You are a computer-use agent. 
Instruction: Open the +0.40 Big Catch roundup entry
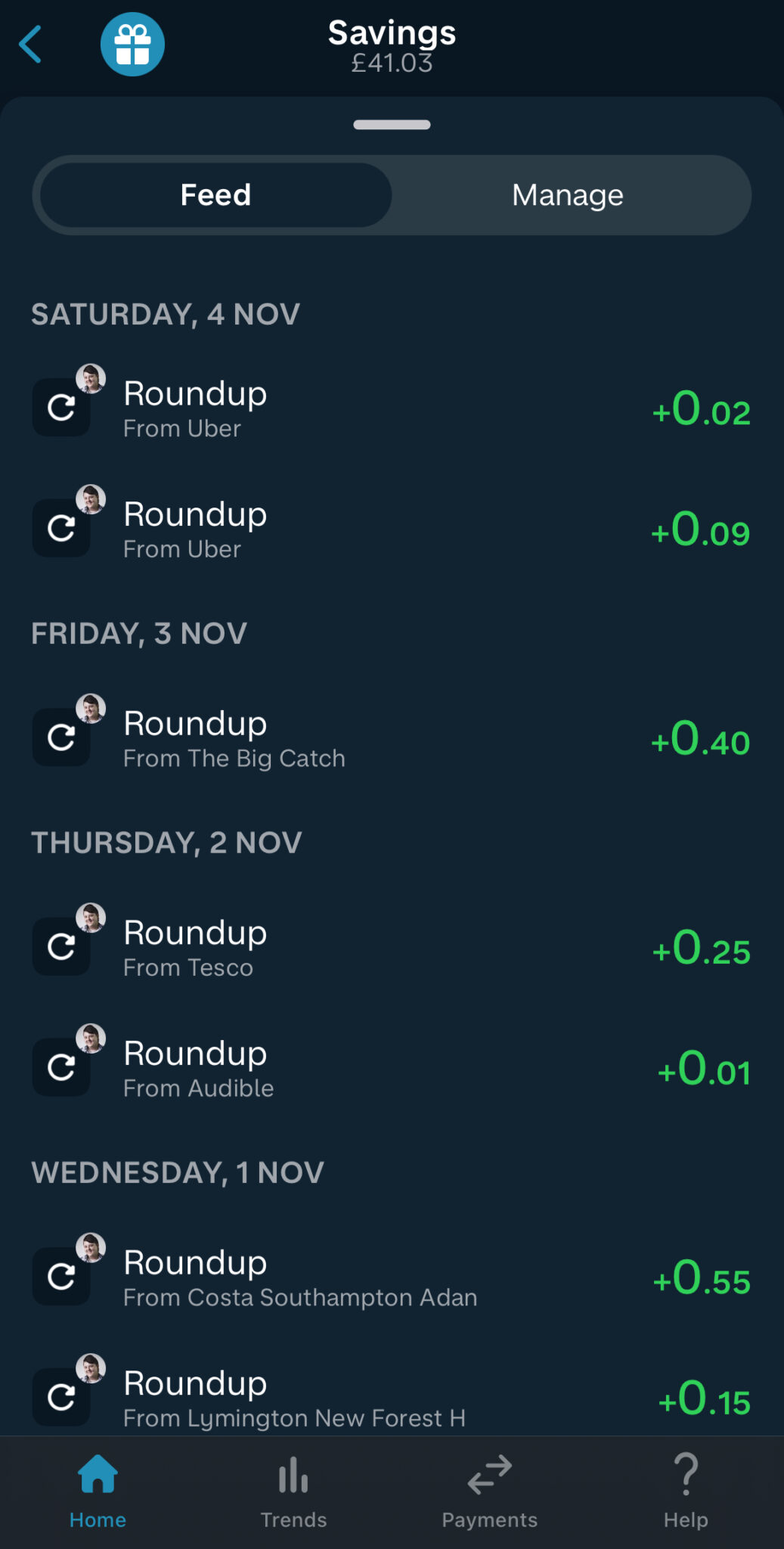[x=392, y=737]
